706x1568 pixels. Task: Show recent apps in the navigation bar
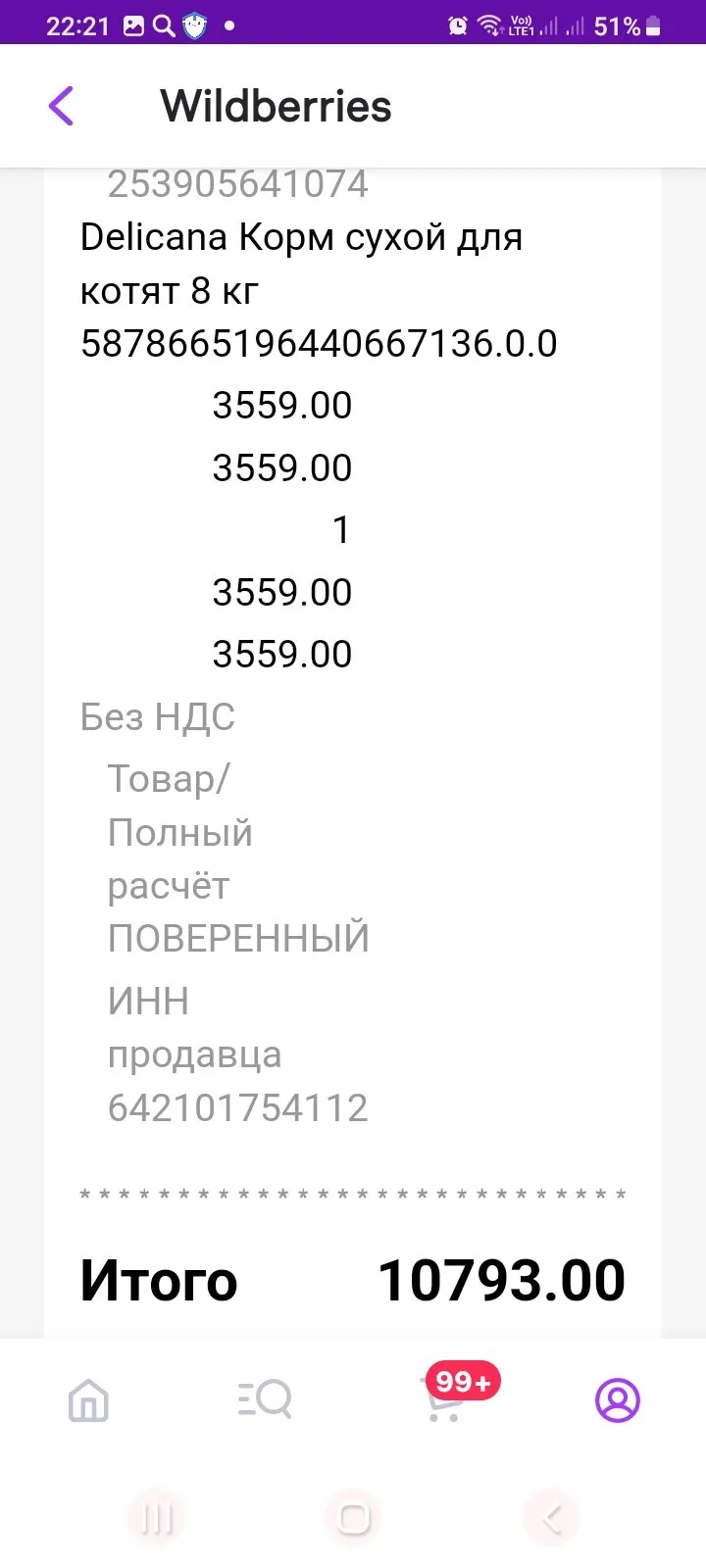[x=157, y=1518]
